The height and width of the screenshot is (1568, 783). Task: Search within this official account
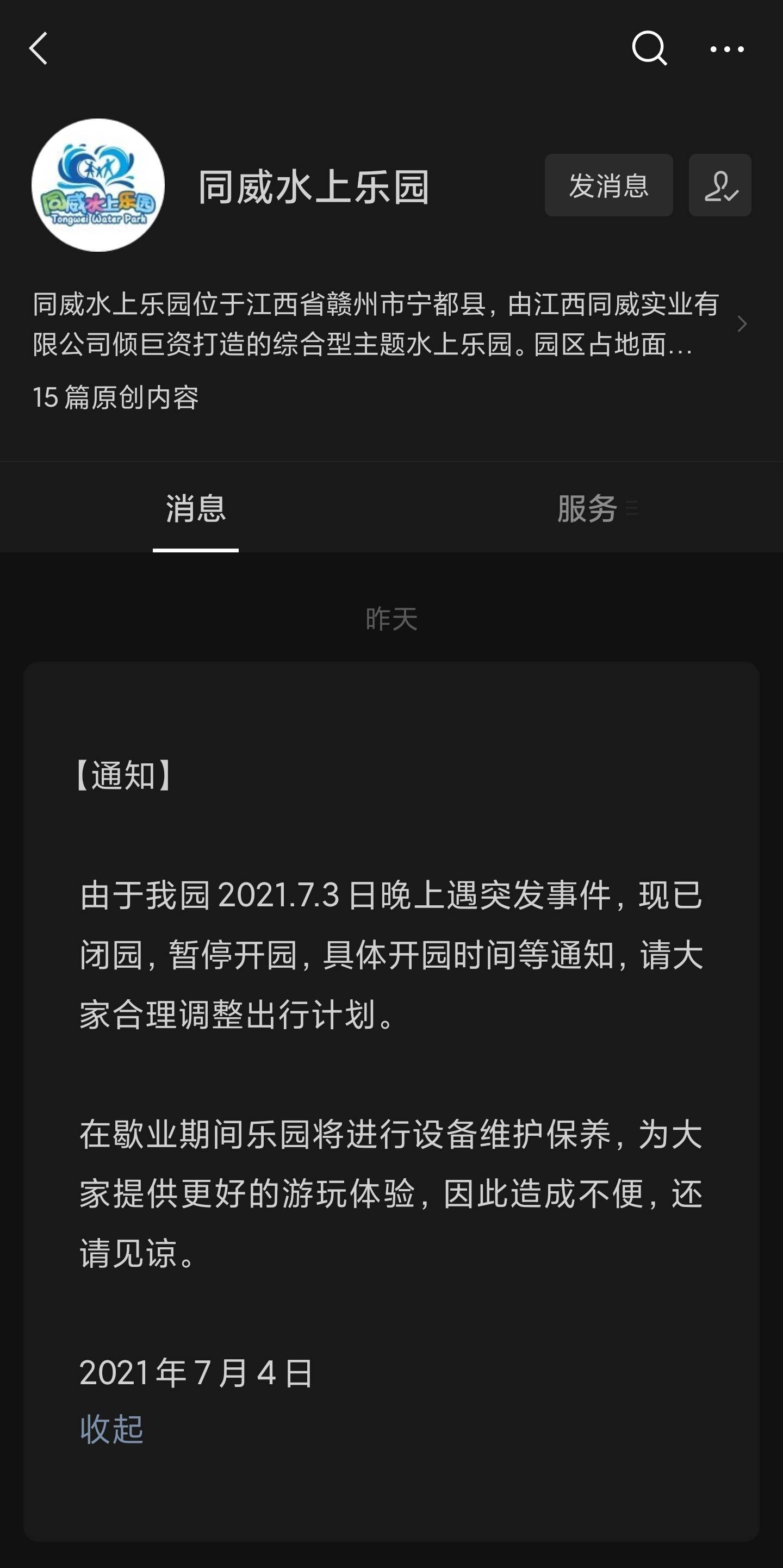pyautogui.click(x=649, y=49)
